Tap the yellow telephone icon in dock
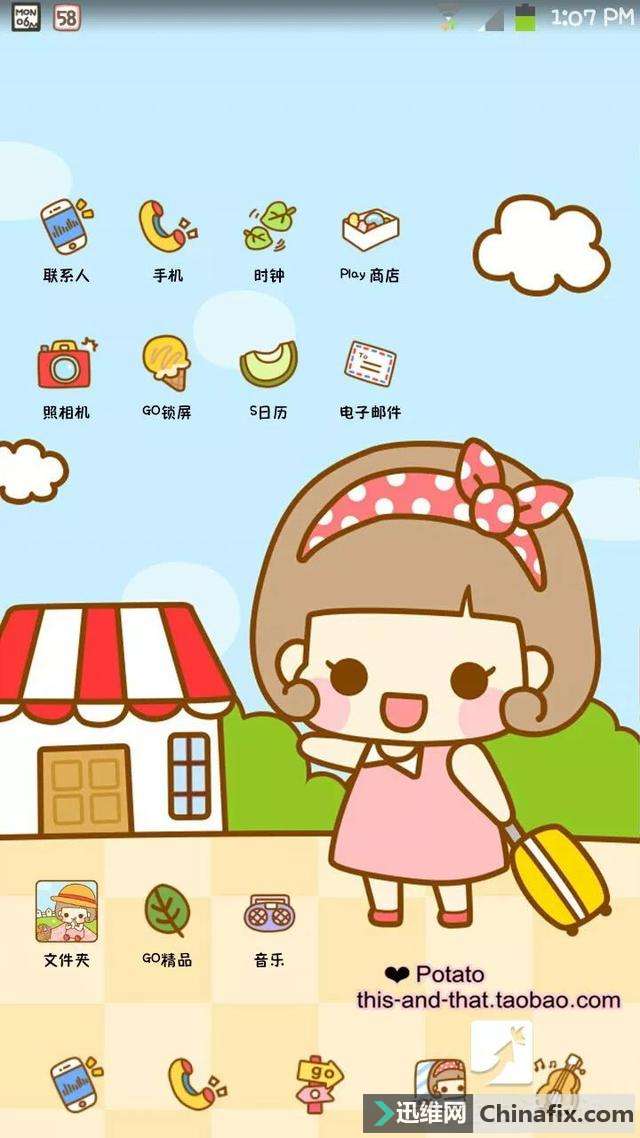640x1138 pixels. click(194, 1083)
